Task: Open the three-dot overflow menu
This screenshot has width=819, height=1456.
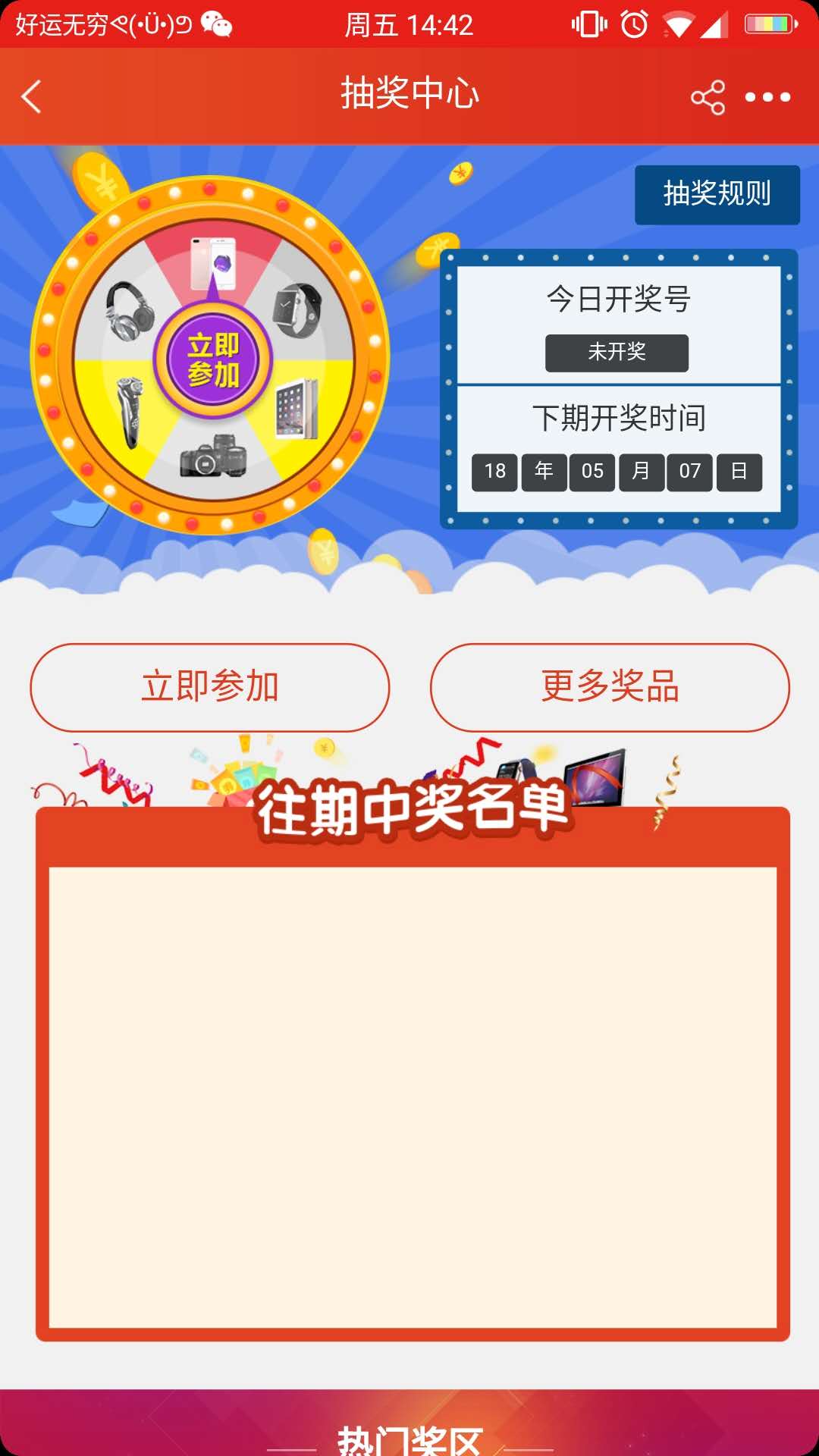Action: click(767, 97)
